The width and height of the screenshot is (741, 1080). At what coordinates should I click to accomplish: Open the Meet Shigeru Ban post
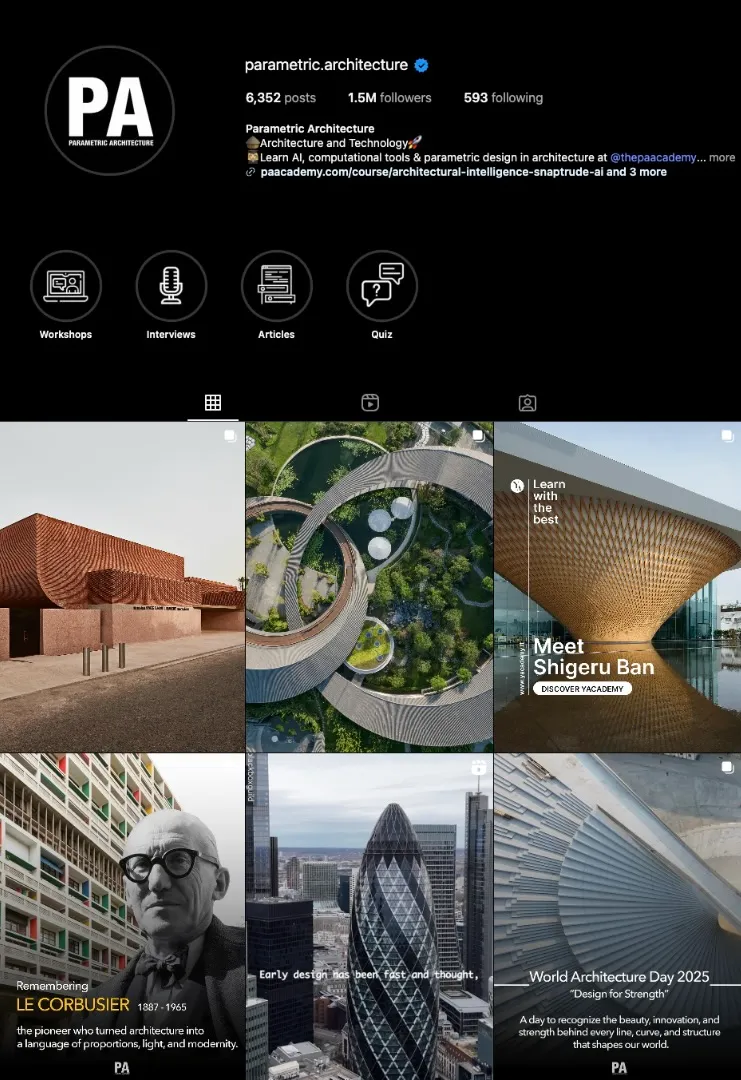(618, 586)
